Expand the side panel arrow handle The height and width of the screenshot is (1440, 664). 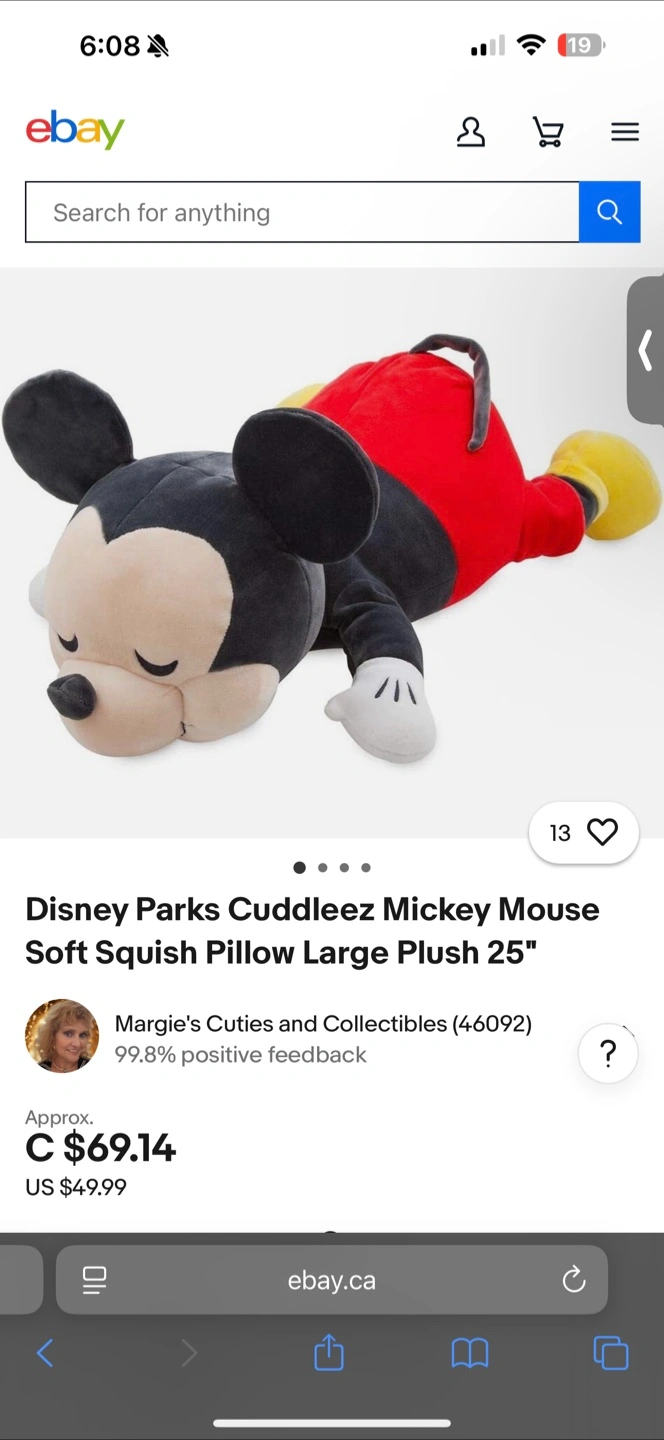point(646,350)
